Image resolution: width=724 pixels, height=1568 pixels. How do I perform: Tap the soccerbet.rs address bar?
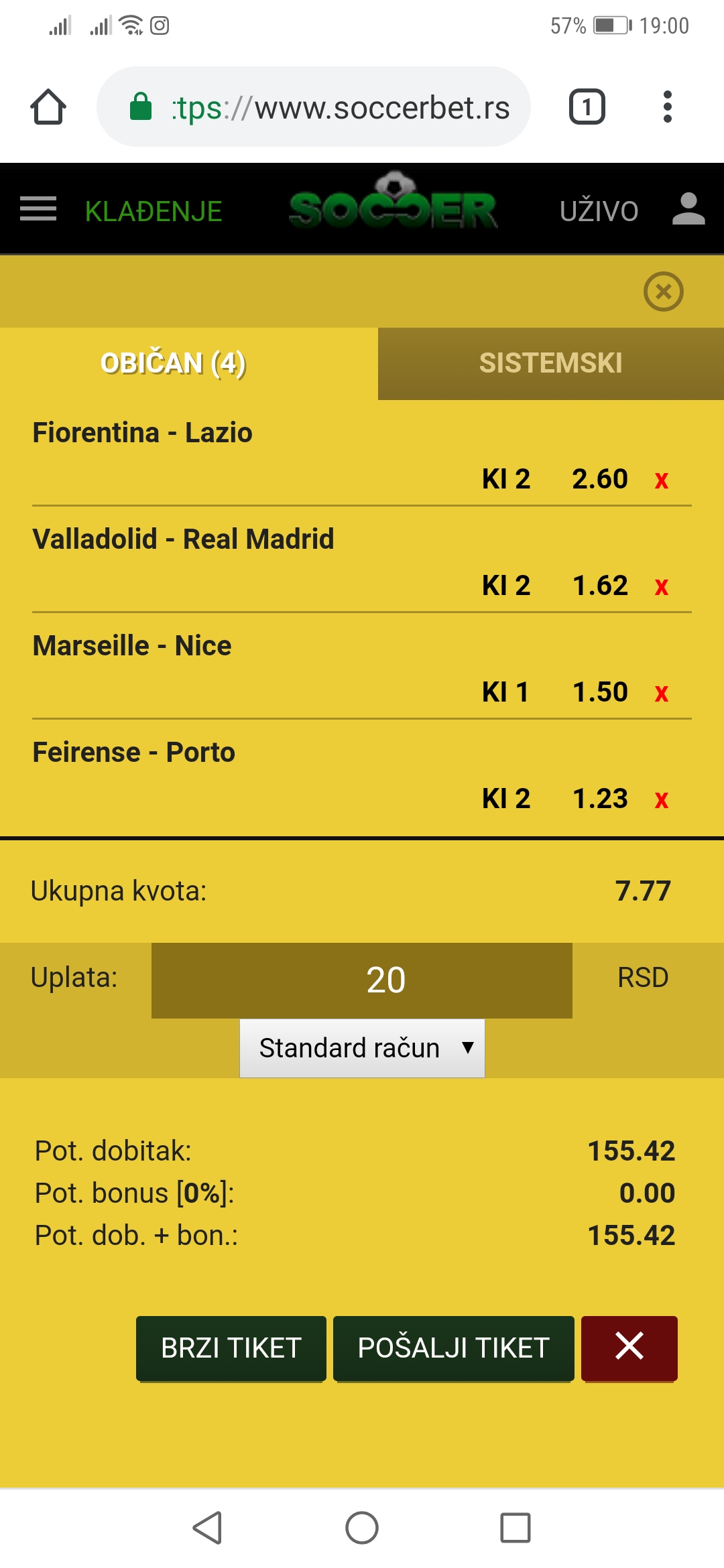click(314, 107)
